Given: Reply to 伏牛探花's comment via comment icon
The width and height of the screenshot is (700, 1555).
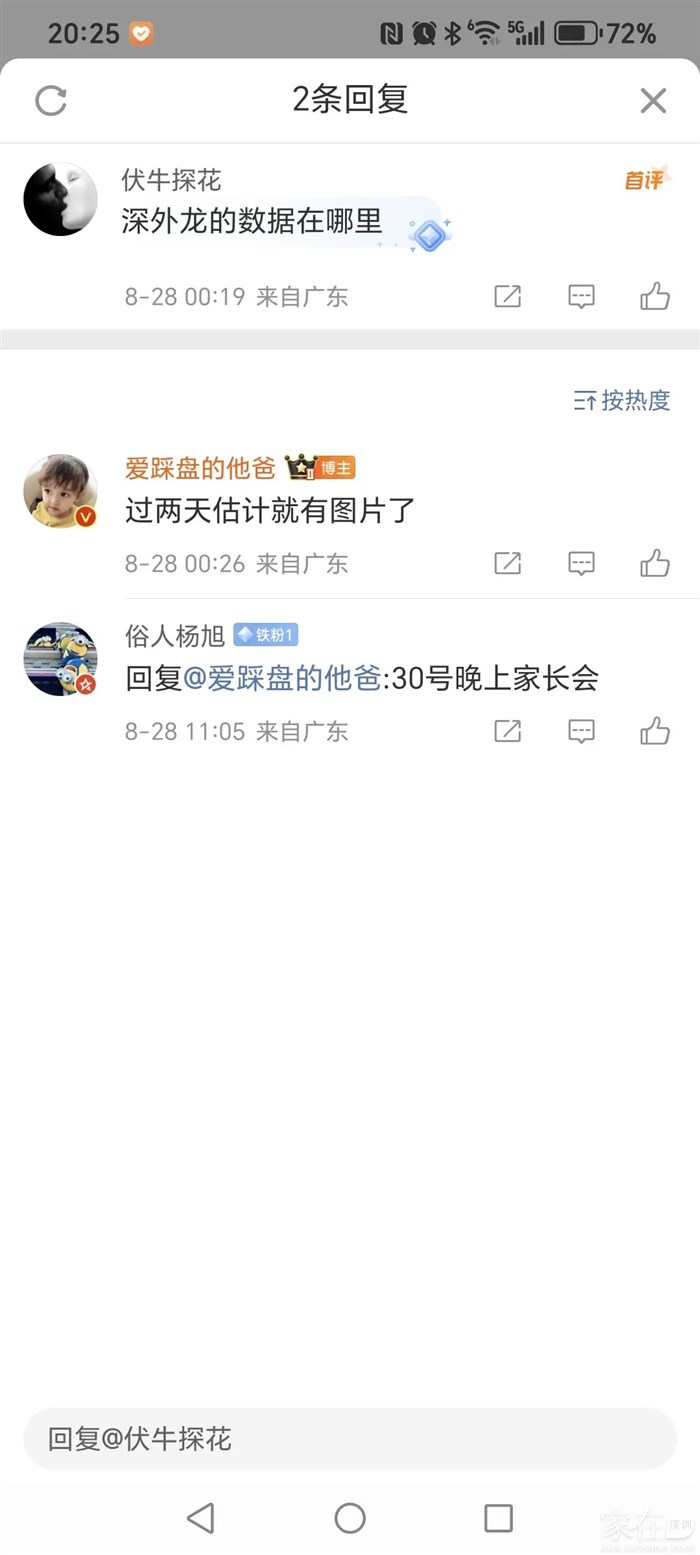Looking at the screenshot, I should tap(581, 296).
